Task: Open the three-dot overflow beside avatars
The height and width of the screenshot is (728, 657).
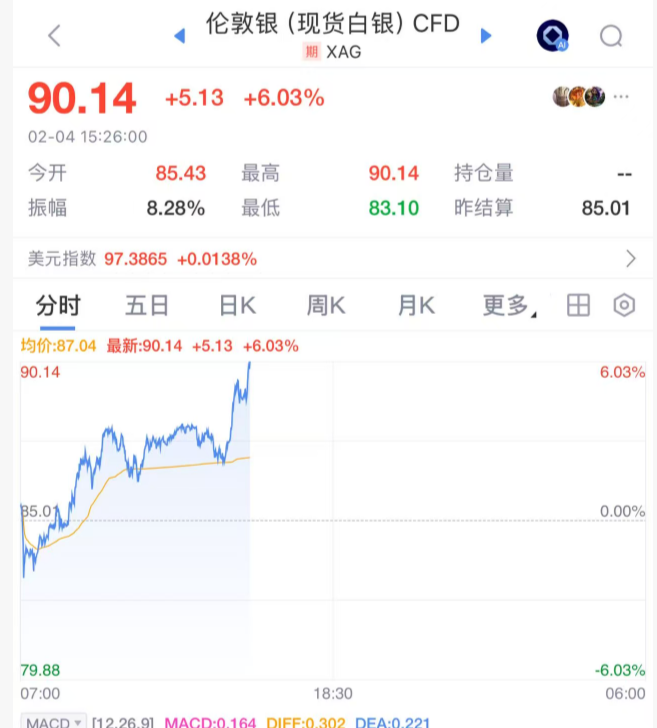Action: [x=622, y=97]
